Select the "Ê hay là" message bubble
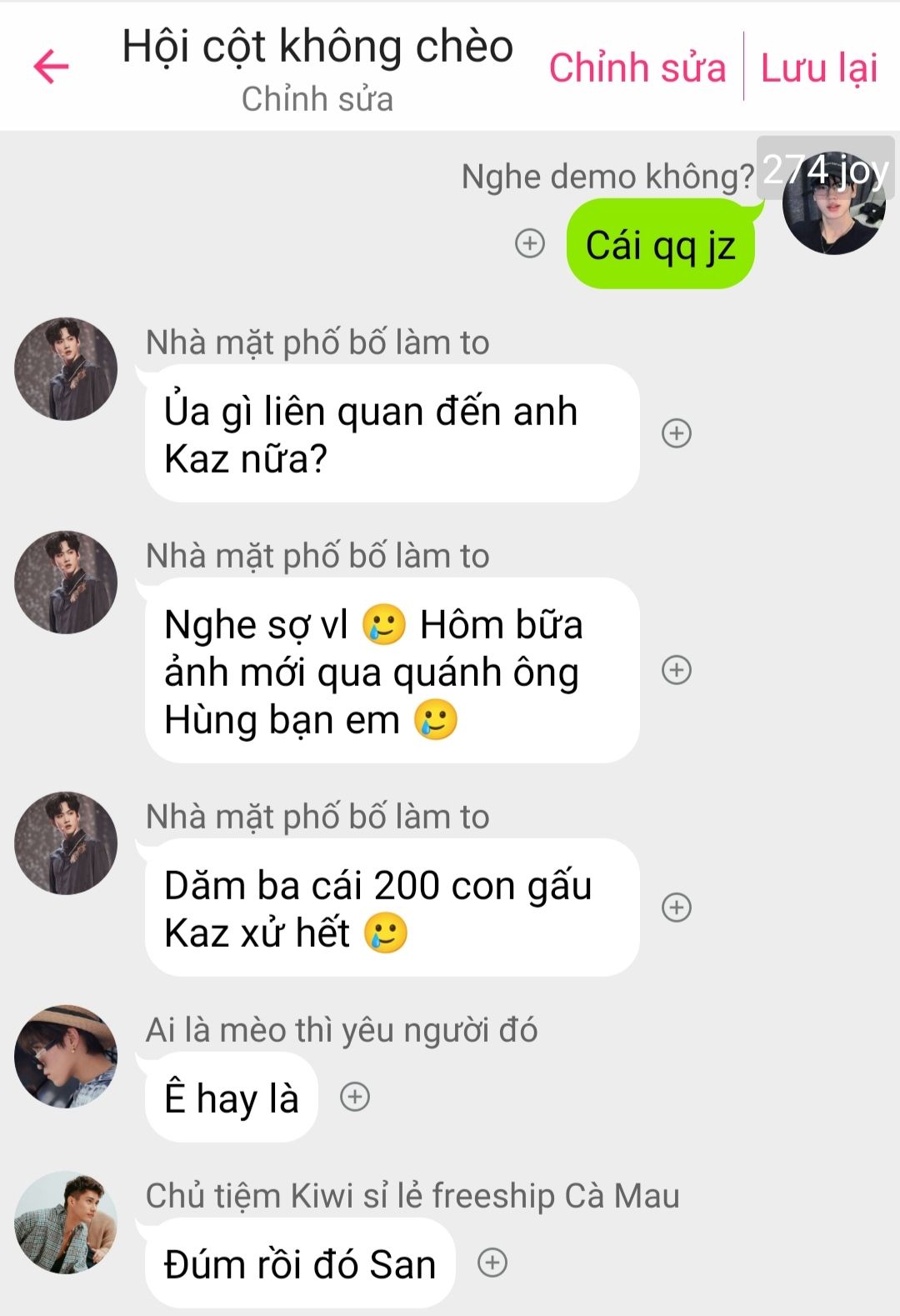900x1316 pixels. [x=232, y=1098]
